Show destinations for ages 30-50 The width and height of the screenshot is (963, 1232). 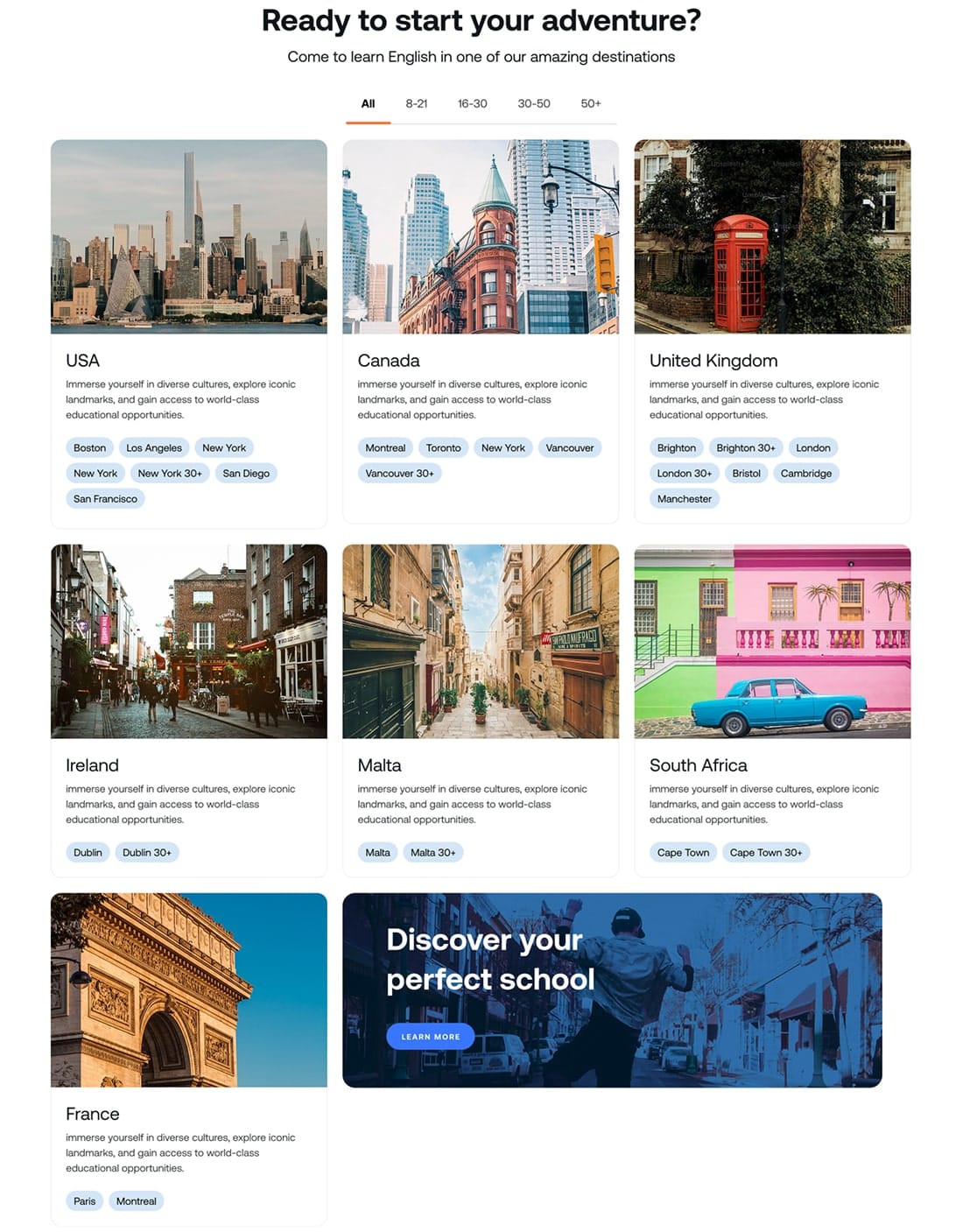pyautogui.click(x=533, y=103)
